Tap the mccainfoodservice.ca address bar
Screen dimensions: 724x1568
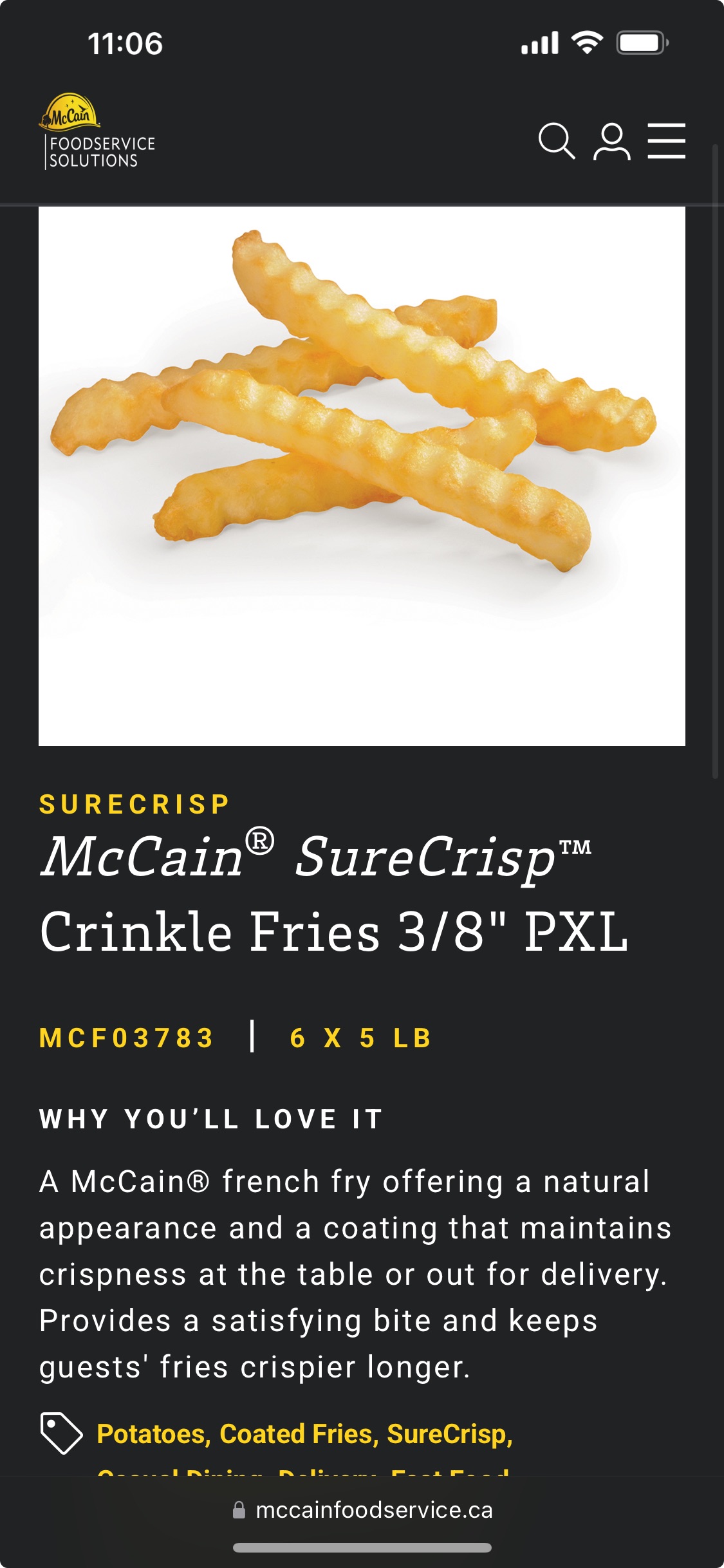(x=362, y=1510)
